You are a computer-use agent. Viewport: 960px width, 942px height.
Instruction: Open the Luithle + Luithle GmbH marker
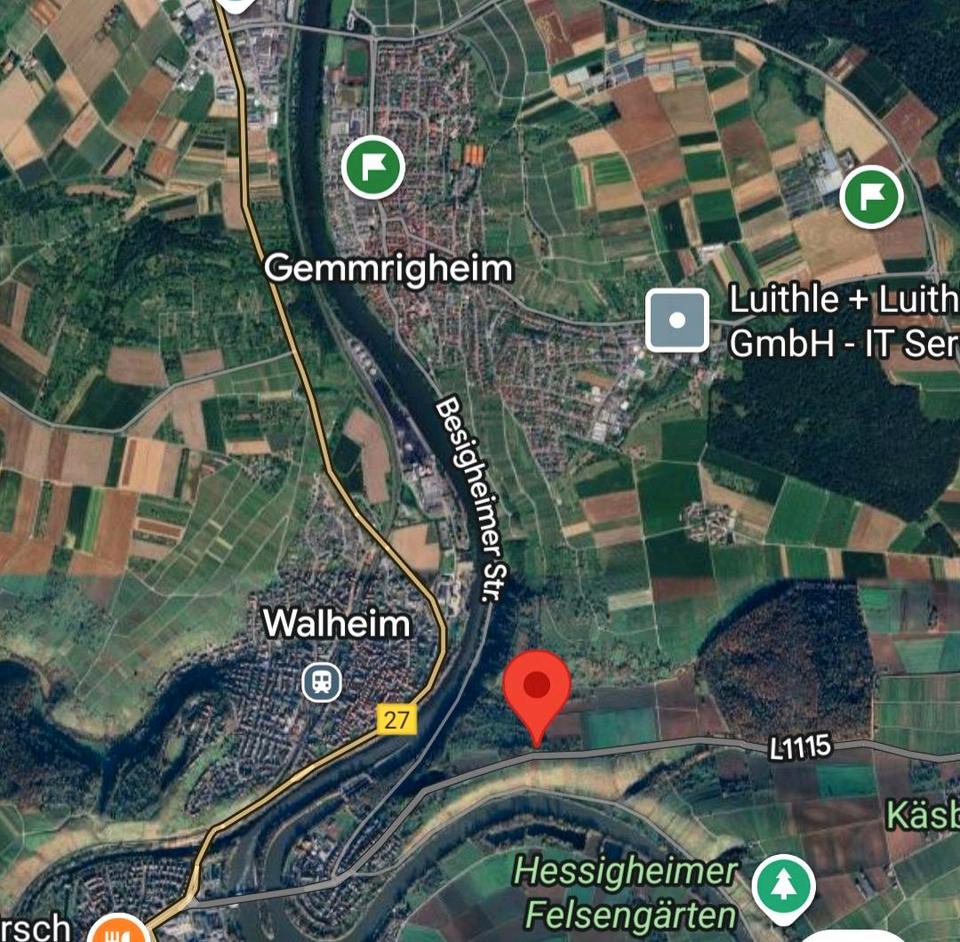(677, 320)
